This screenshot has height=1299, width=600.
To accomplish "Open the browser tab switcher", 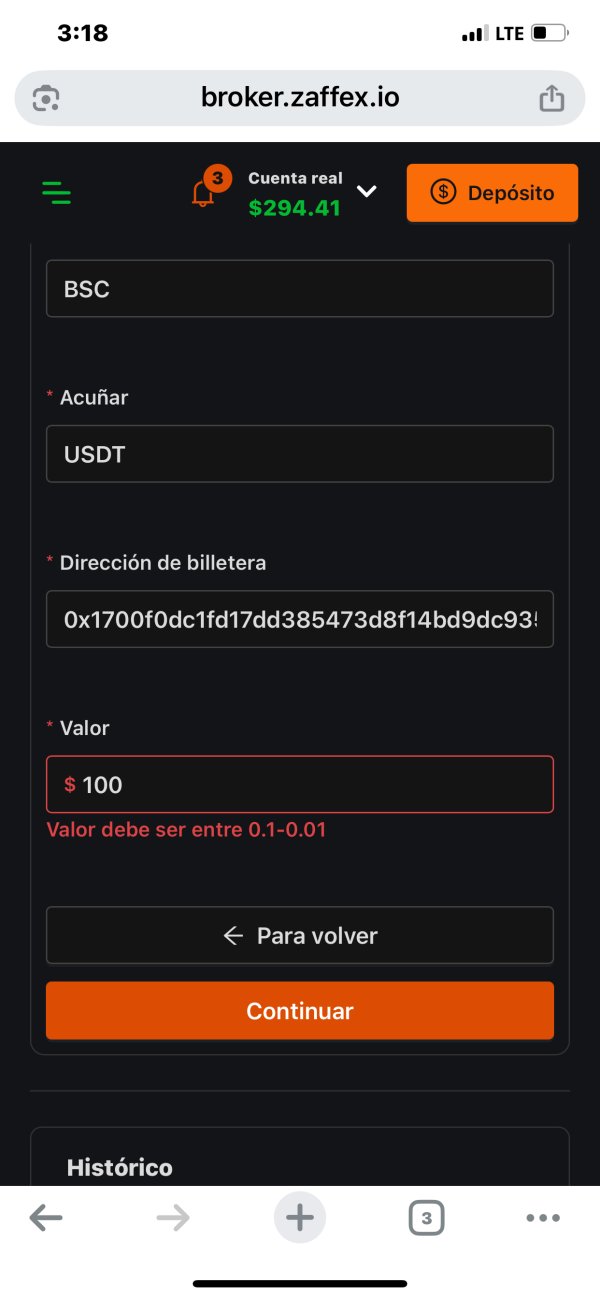I will [427, 1218].
